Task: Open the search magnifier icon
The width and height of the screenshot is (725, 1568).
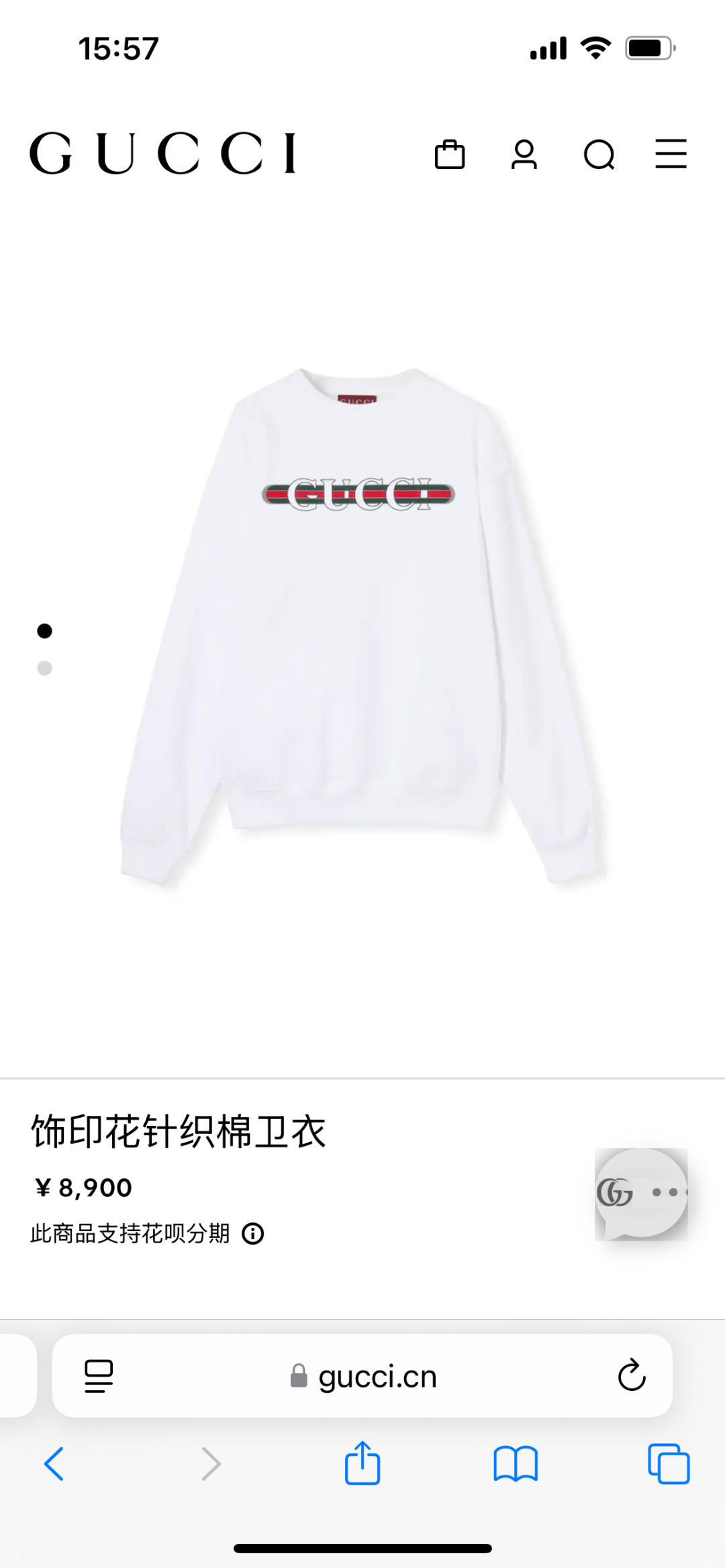Action: pyautogui.click(x=599, y=154)
